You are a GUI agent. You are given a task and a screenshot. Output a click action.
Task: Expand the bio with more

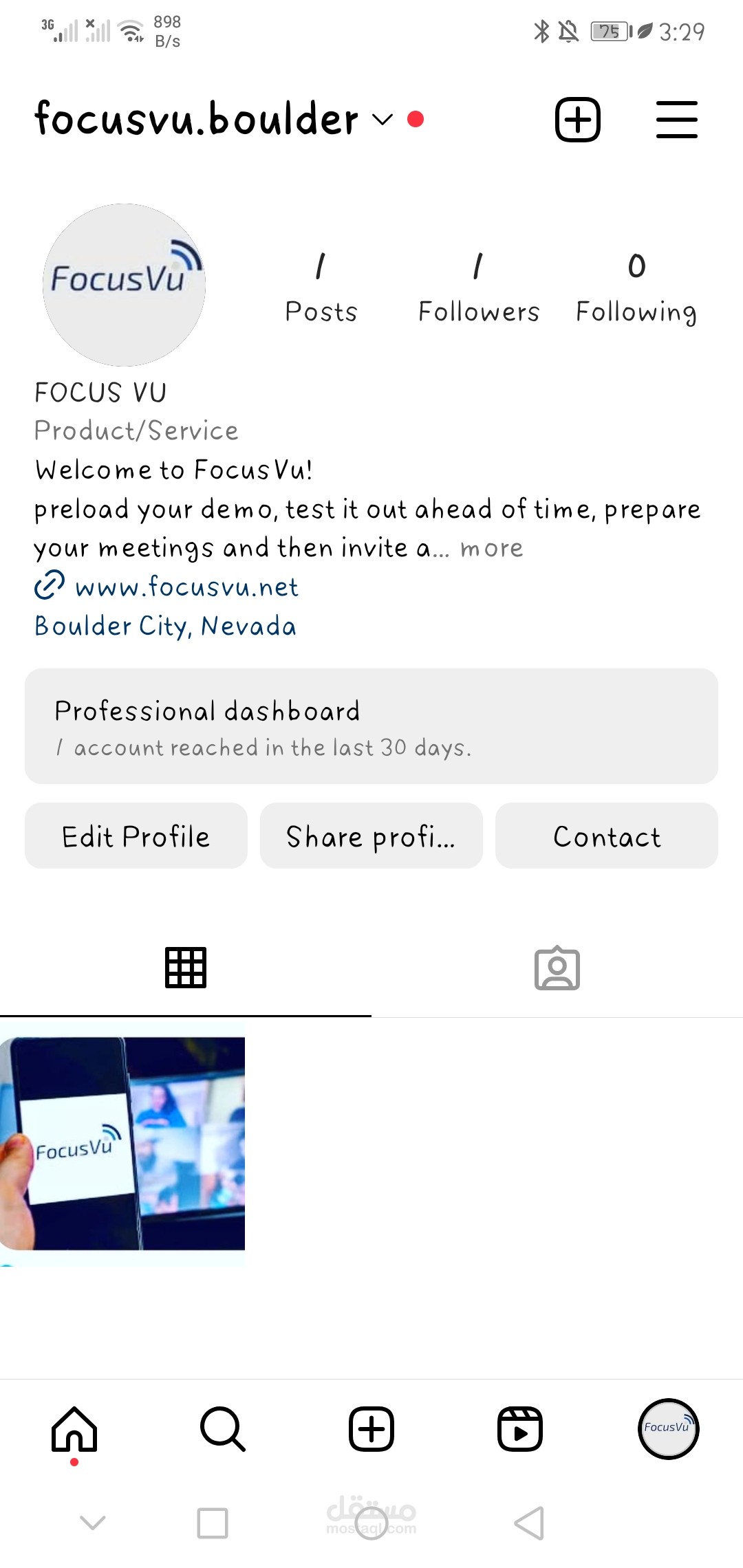(492, 549)
